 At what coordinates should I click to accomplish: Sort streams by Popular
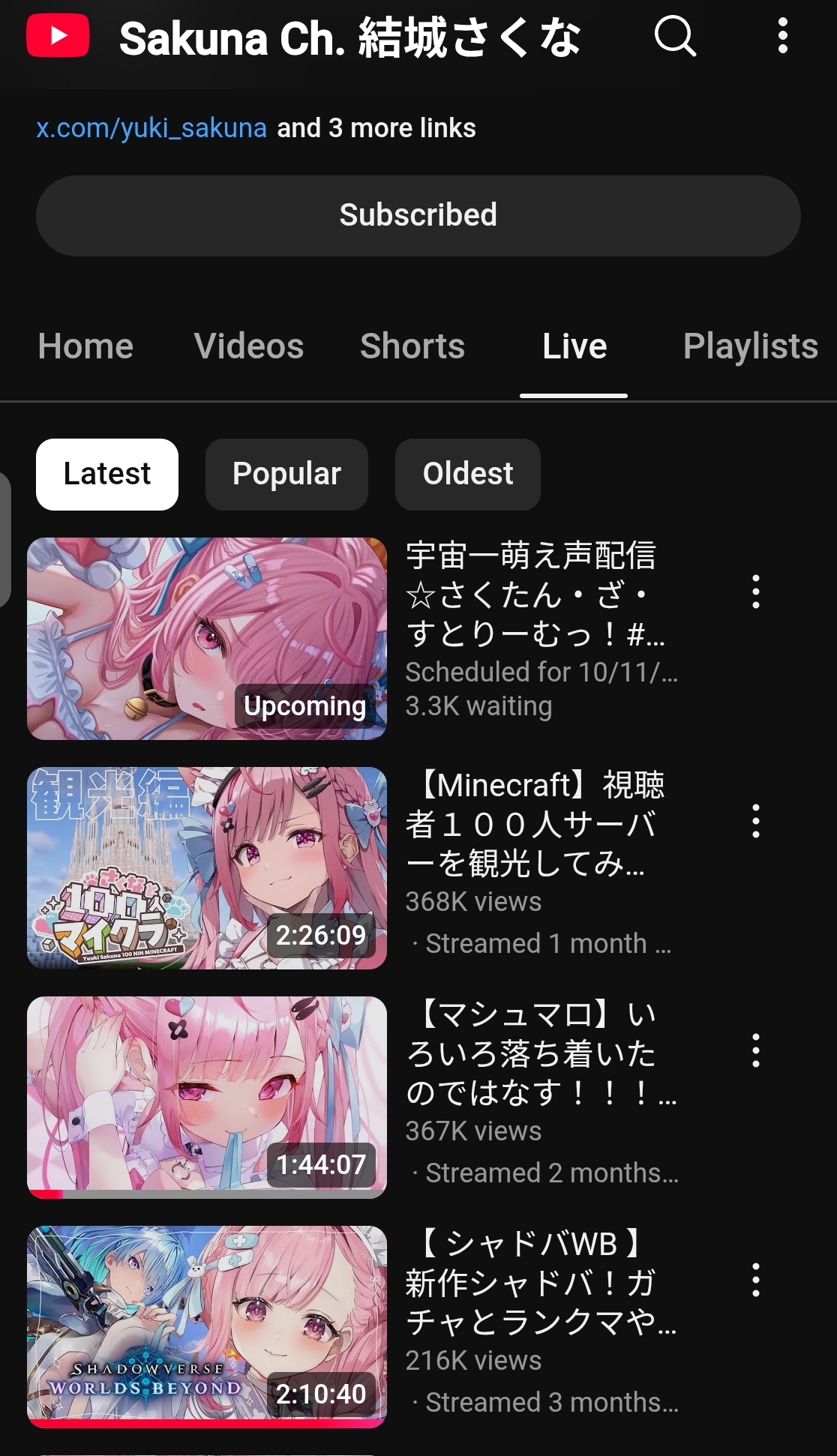(286, 475)
